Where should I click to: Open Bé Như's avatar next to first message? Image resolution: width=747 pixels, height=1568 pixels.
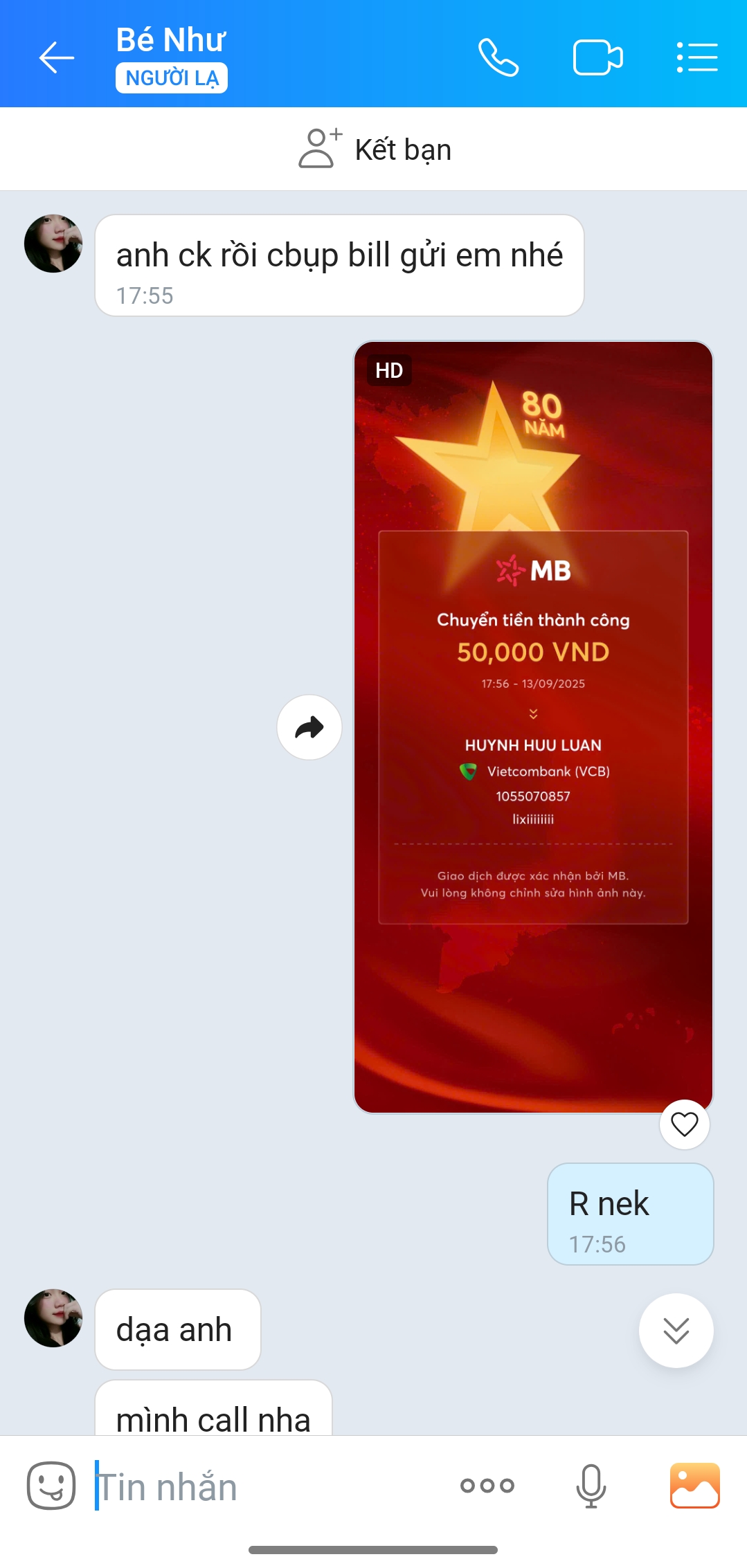[x=53, y=244]
